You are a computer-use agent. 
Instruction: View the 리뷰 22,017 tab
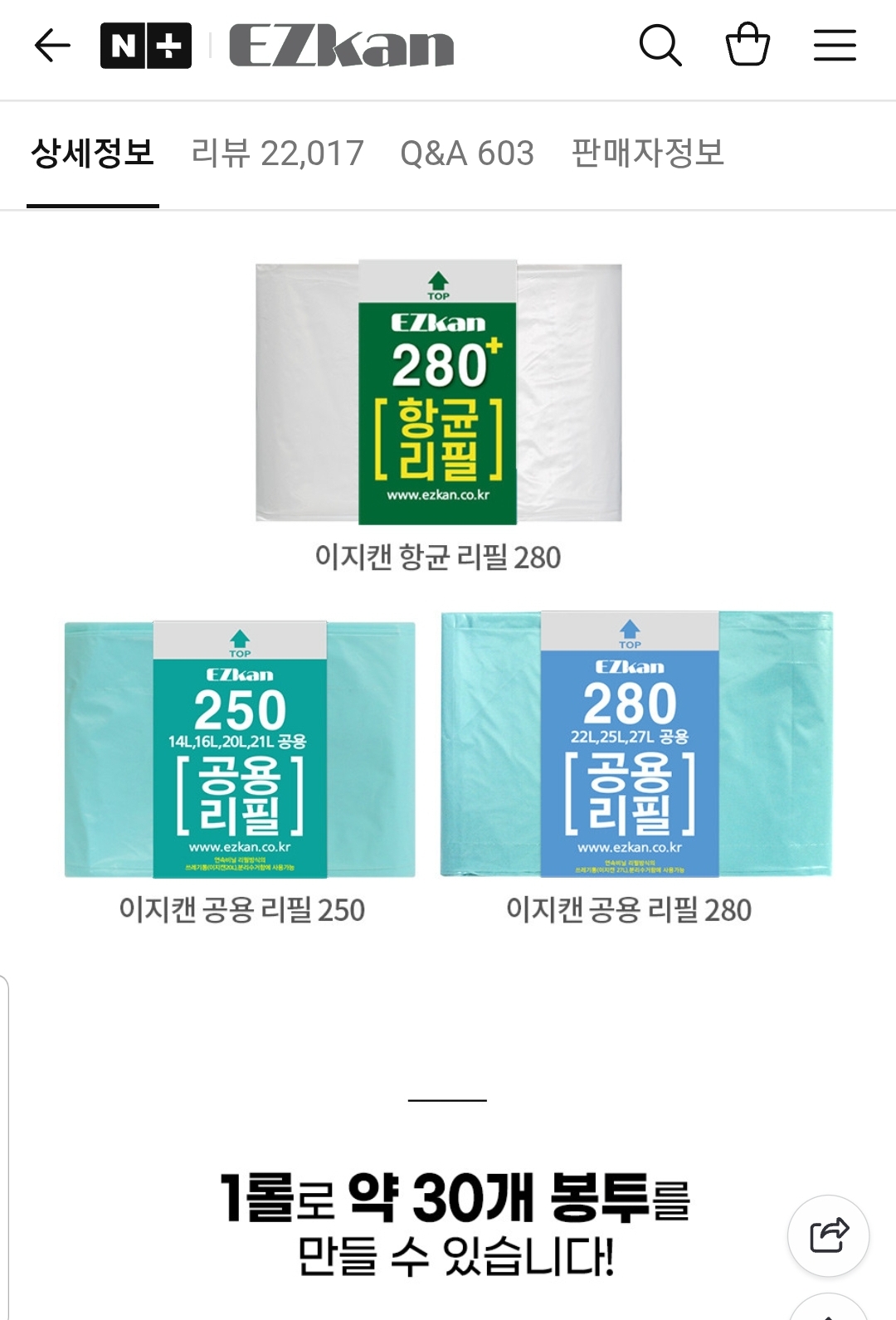coord(277,153)
